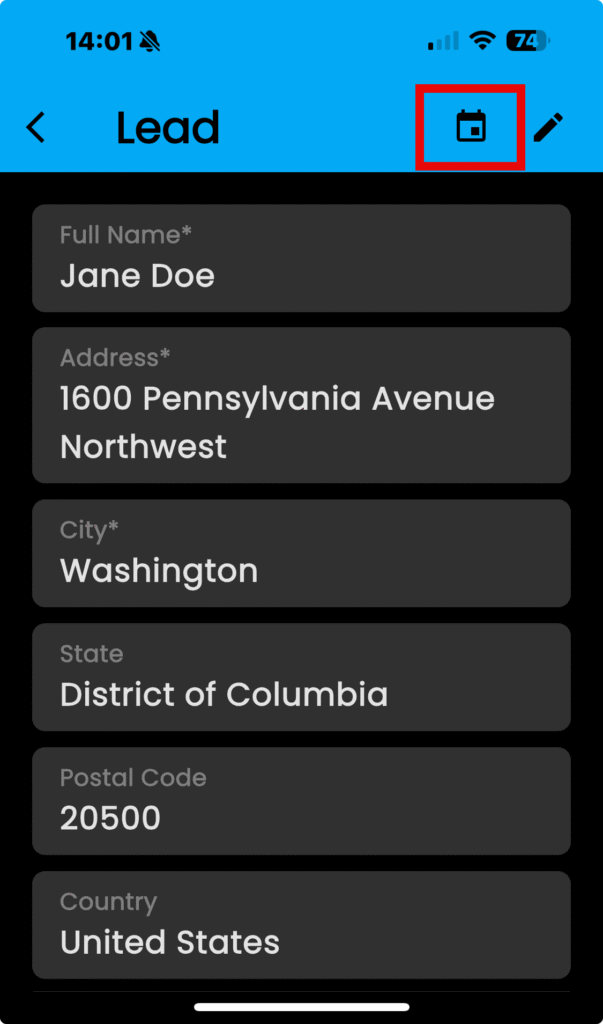Go back from the Lead screen
The image size is (603, 1024).
pyautogui.click(x=36, y=127)
